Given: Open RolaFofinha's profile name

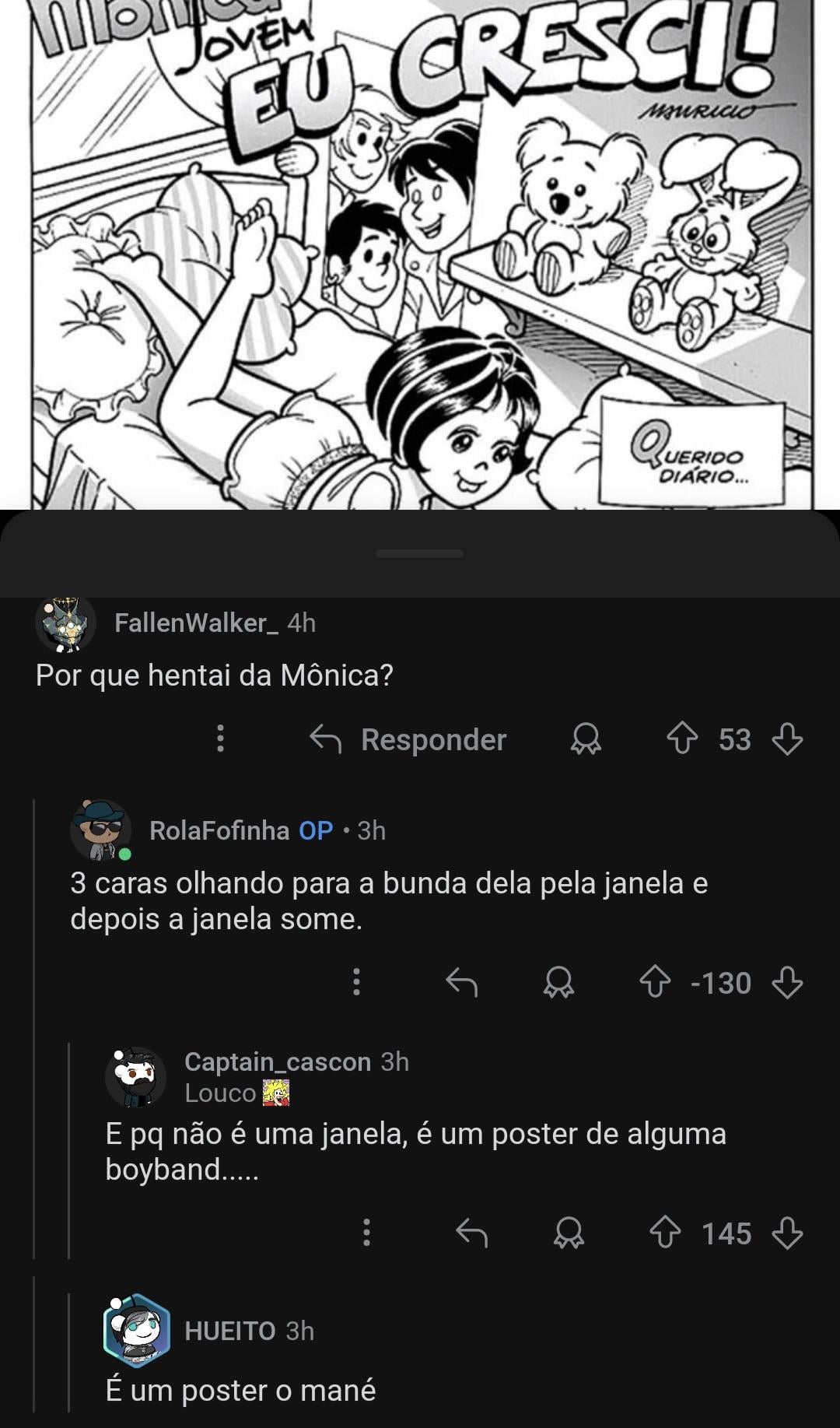Looking at the screenshot, I should point(219,830).
